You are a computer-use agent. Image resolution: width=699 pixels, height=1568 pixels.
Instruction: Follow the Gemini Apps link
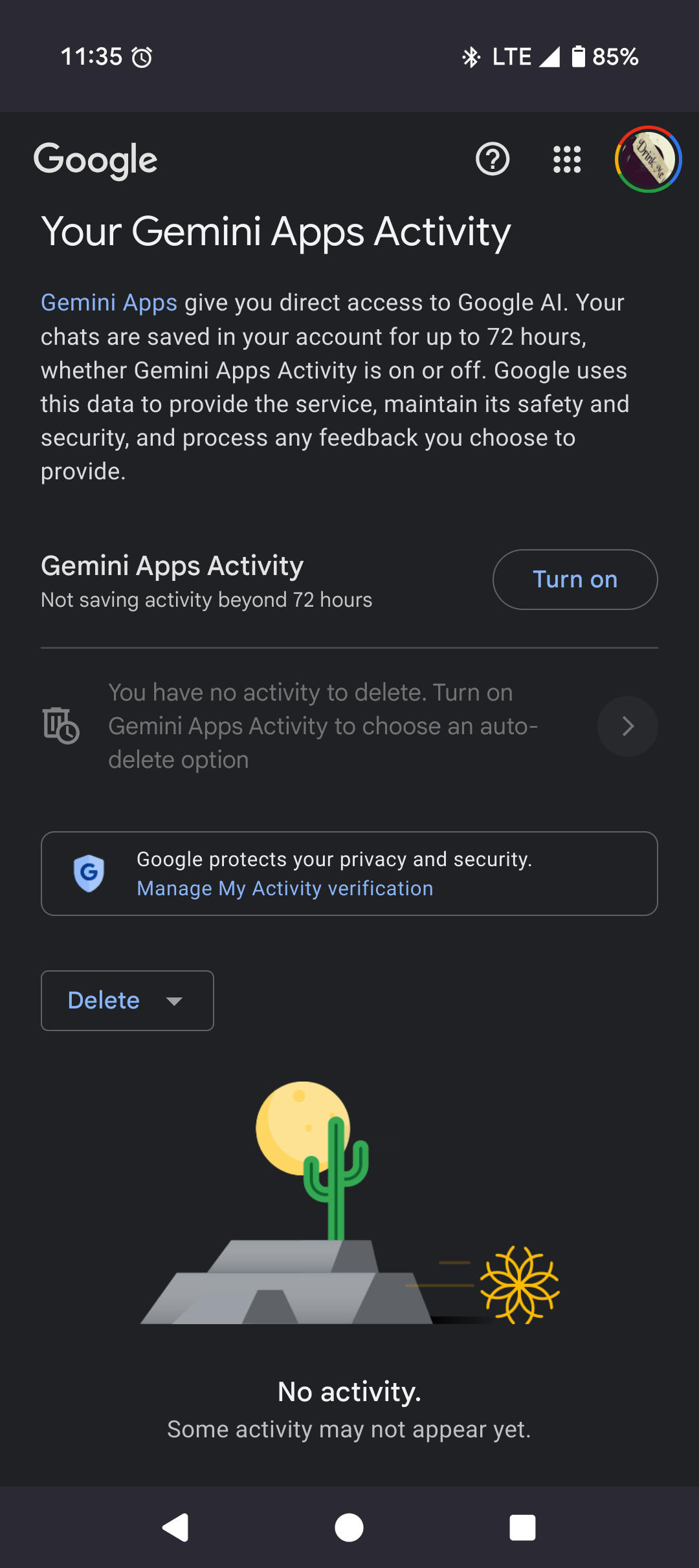109,303
